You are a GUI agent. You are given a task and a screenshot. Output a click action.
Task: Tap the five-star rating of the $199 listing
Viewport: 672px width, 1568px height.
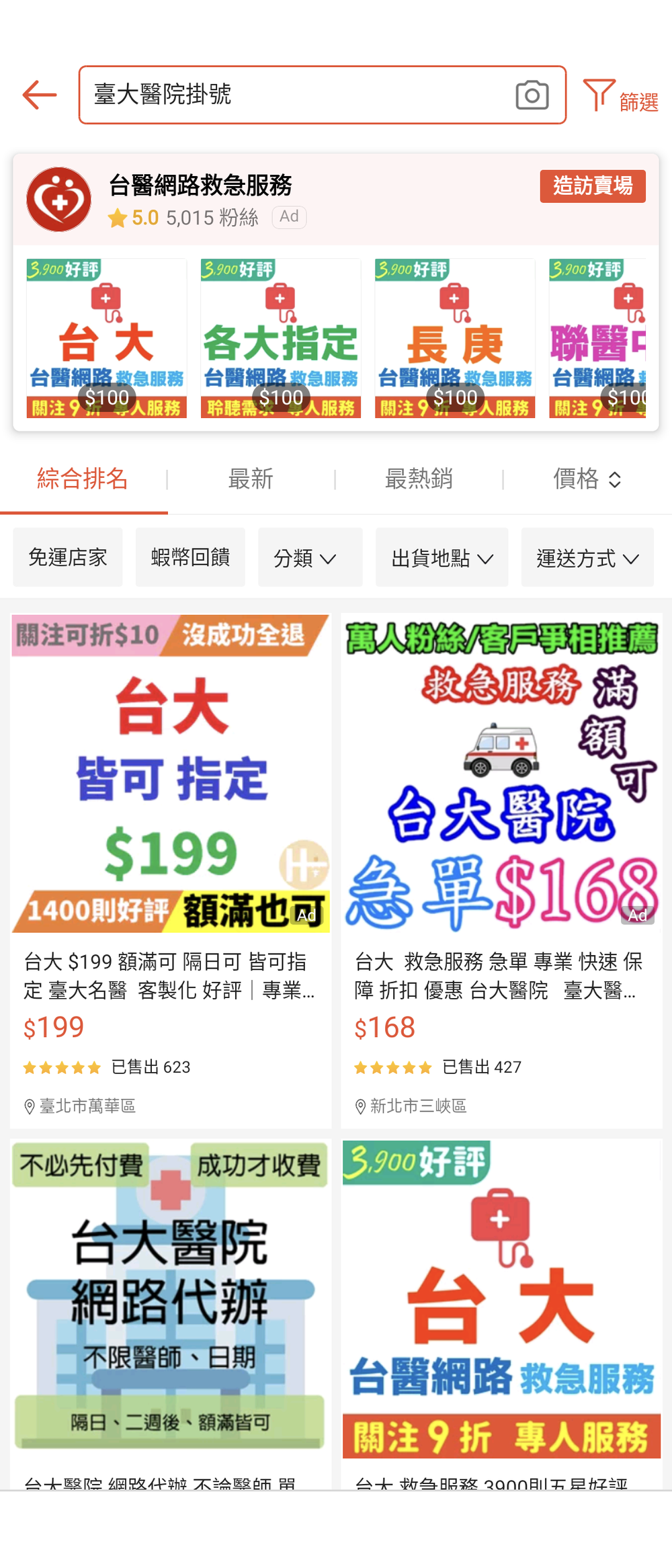click(x=60, y=1067)
